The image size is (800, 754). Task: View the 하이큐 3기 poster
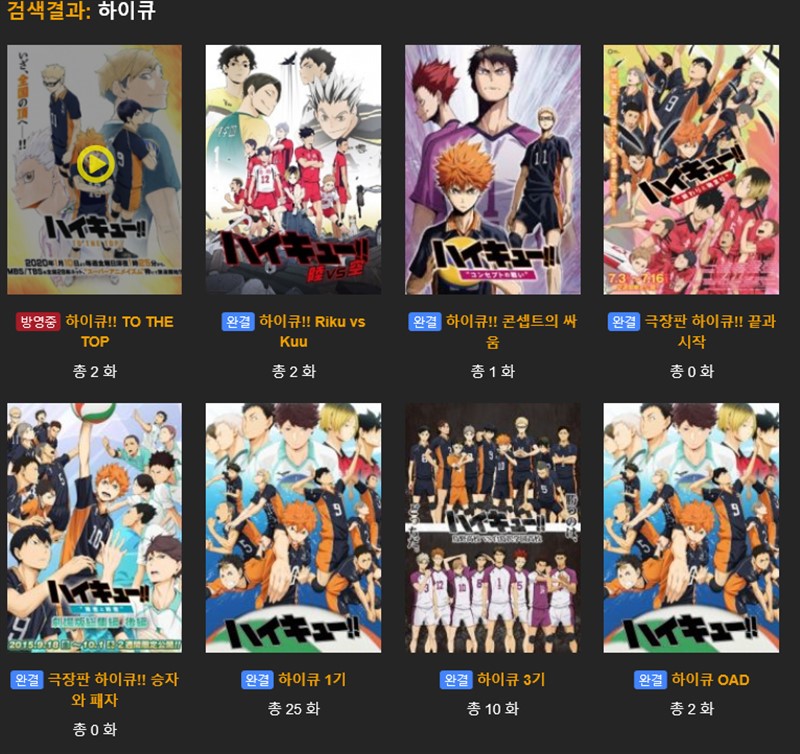[x=492, y=527]
